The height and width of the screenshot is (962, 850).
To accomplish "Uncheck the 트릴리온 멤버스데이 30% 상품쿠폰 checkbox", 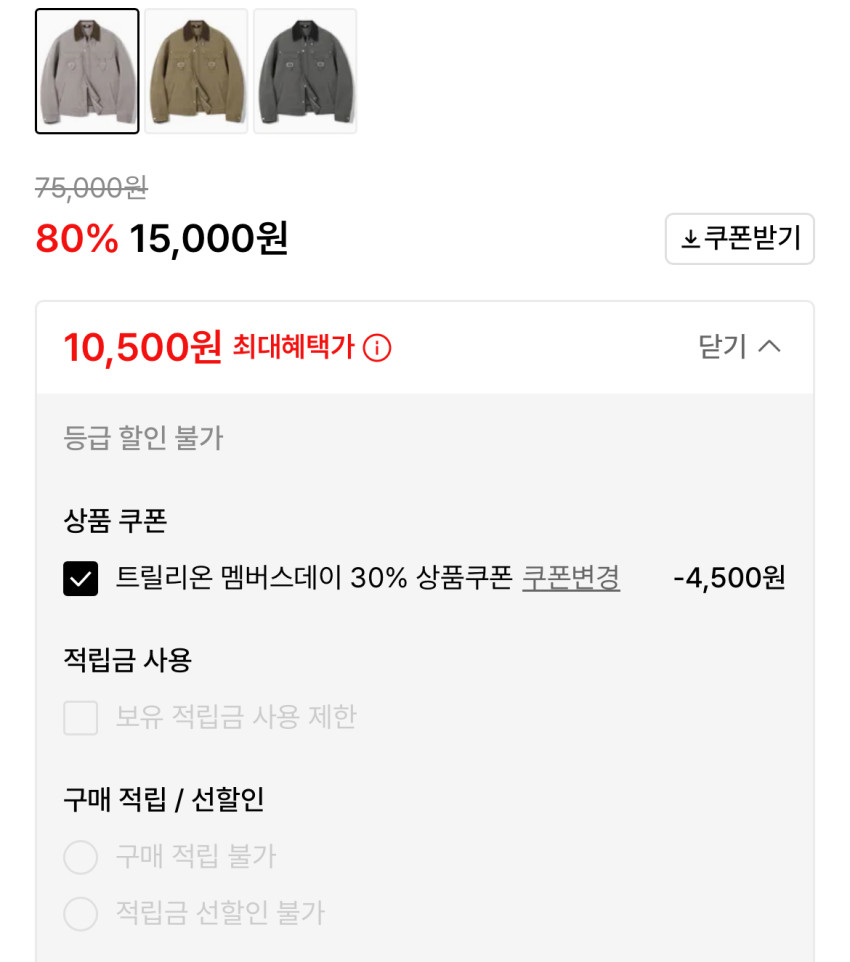I will coord(81,578).
